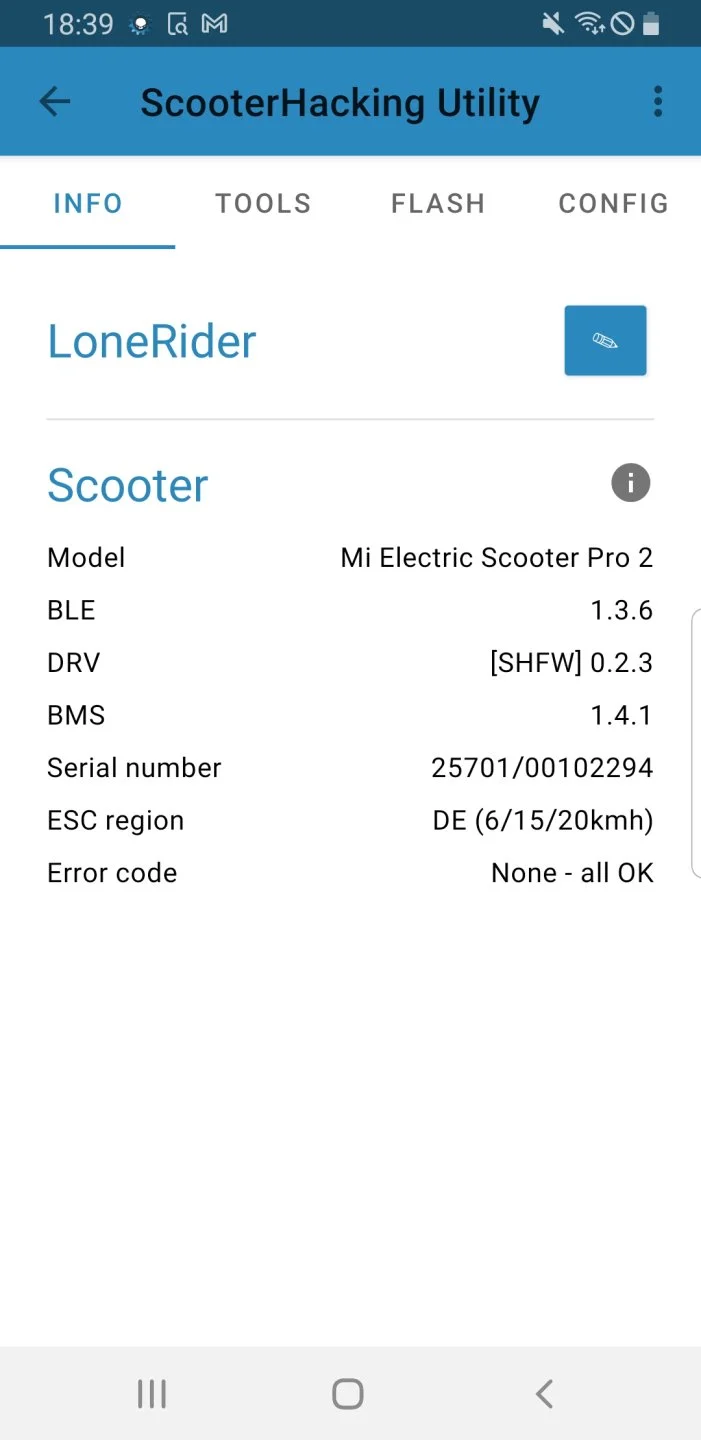Switch to the Flash tab
701x1440 pixels.
(x=438, y=204)
